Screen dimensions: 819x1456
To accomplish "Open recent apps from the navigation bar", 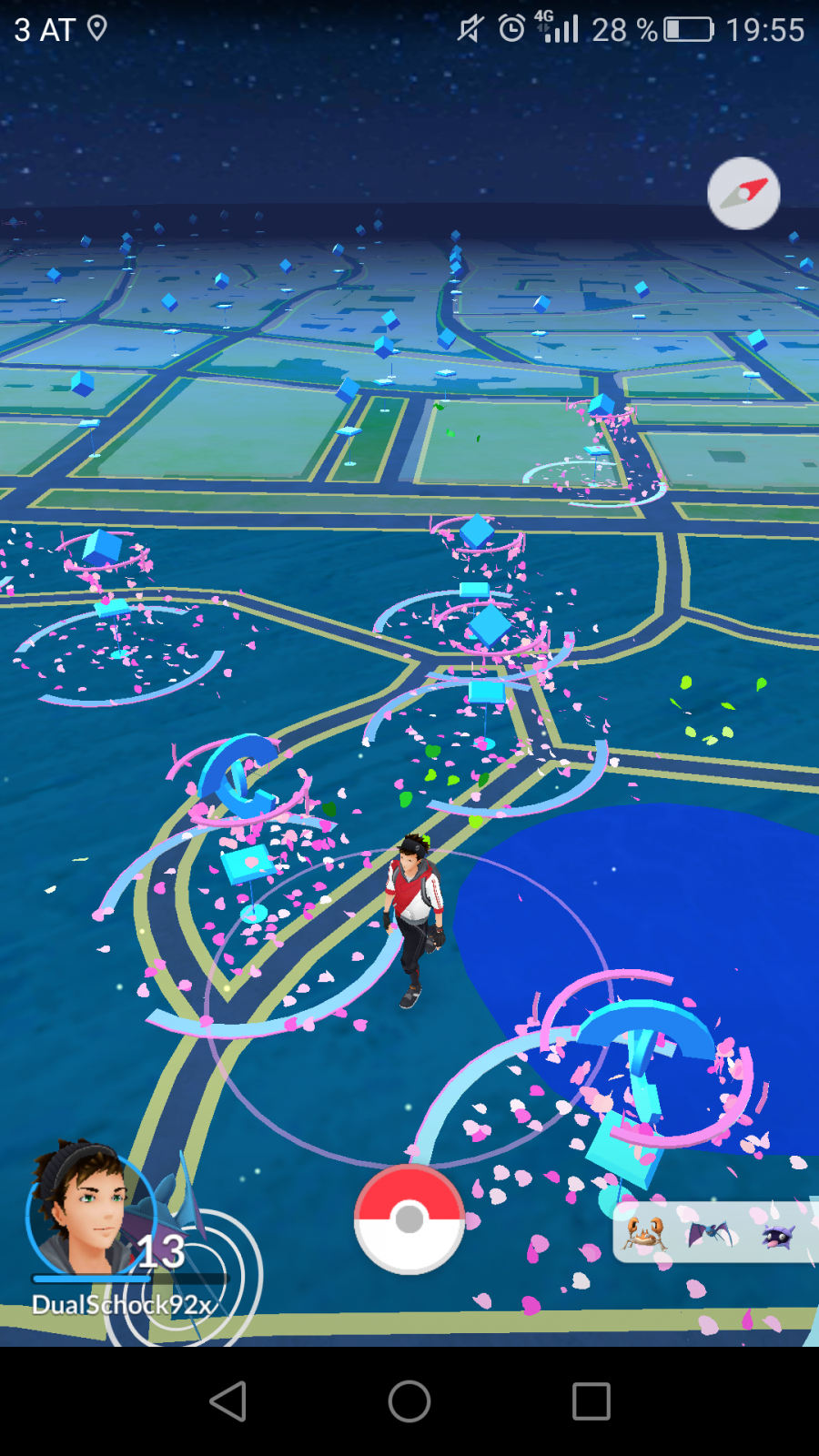I will [x=591, y=1401].
